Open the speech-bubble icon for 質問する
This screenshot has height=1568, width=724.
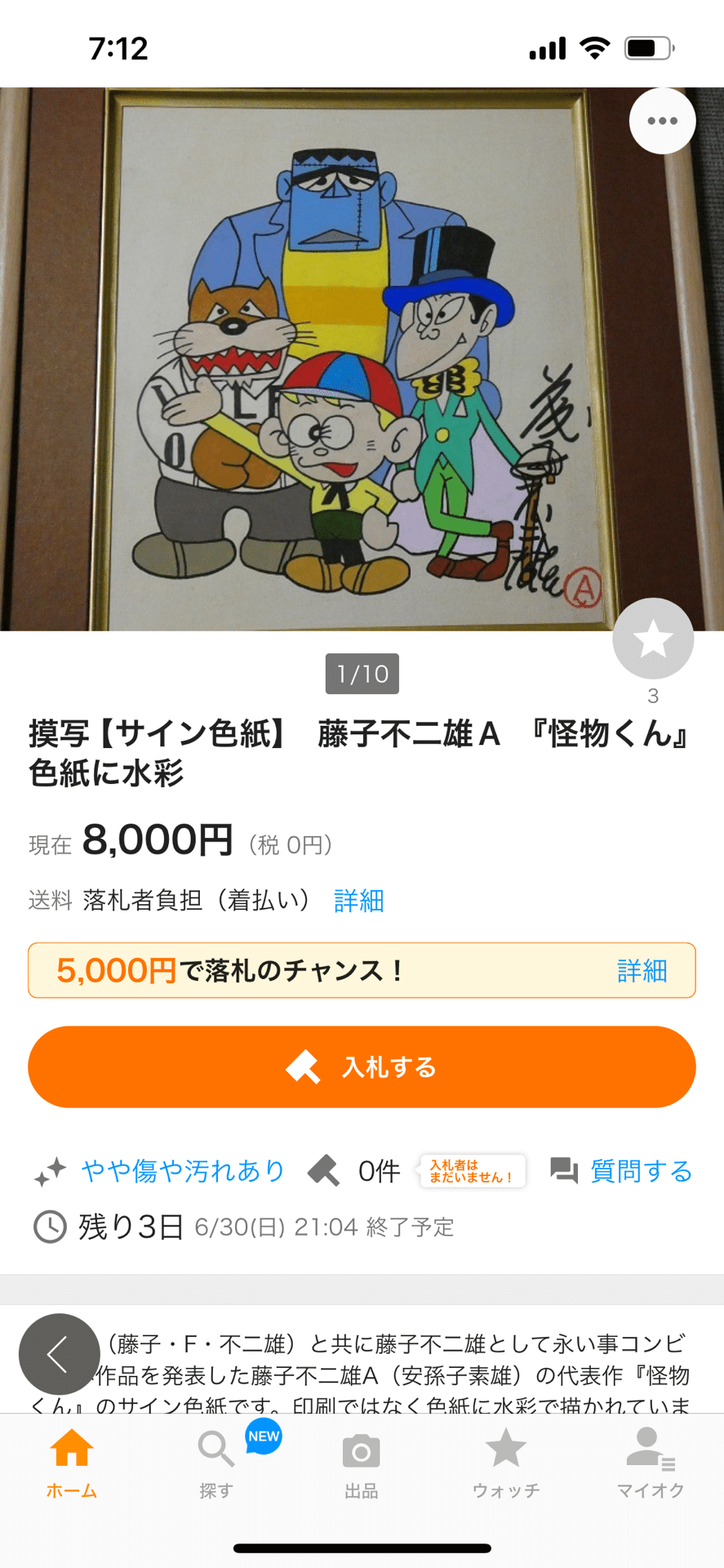(565, 1171)
